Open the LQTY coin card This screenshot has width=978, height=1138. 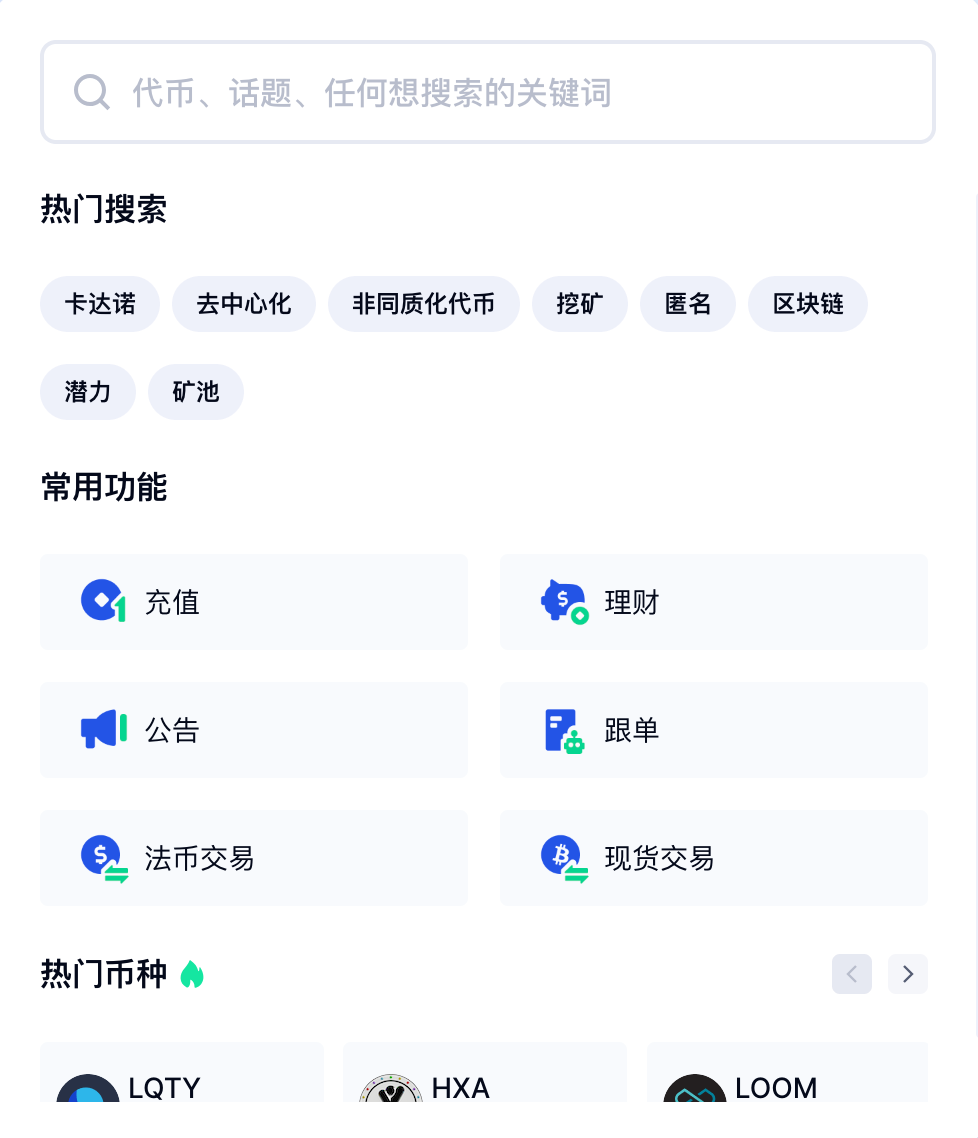[x=182, y=1073]
